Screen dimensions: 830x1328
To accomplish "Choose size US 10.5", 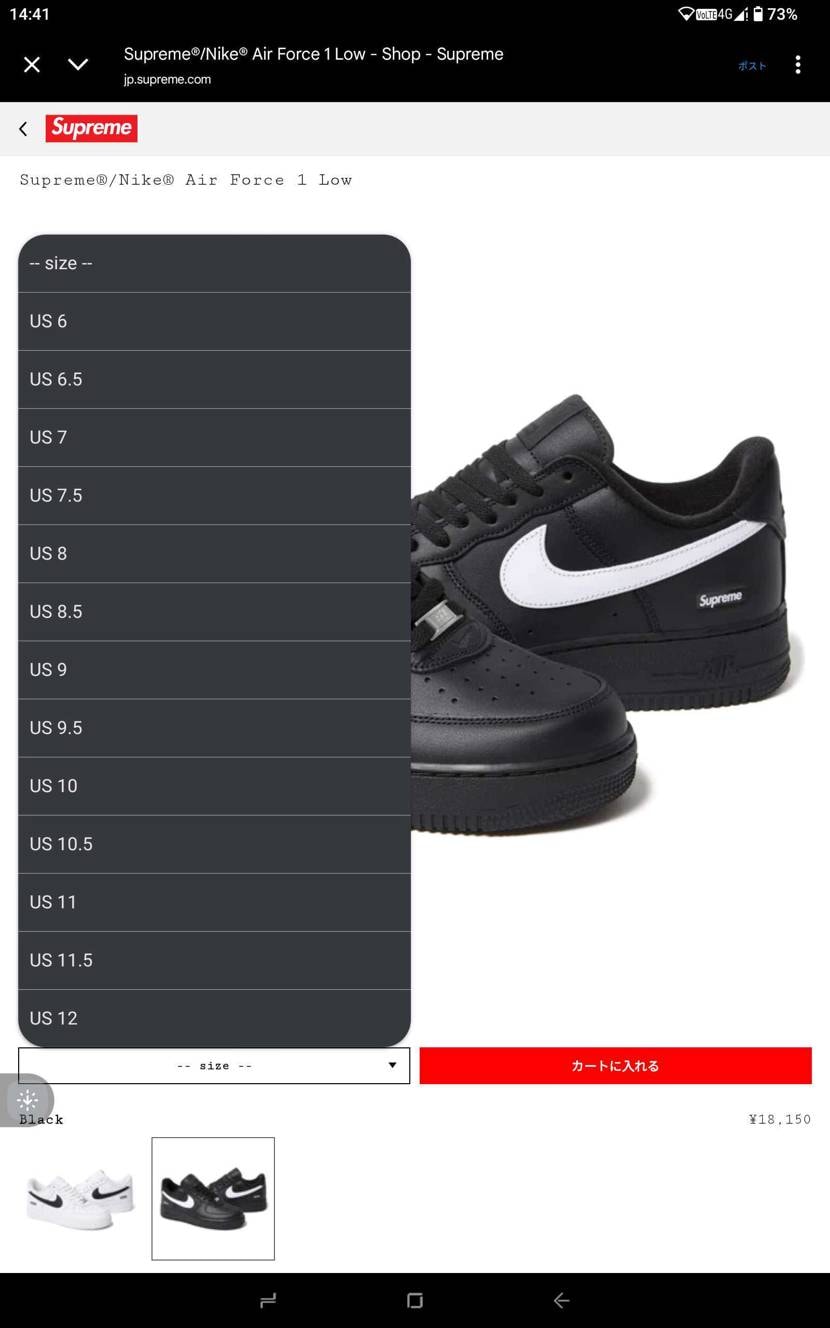I will [214, 843].
